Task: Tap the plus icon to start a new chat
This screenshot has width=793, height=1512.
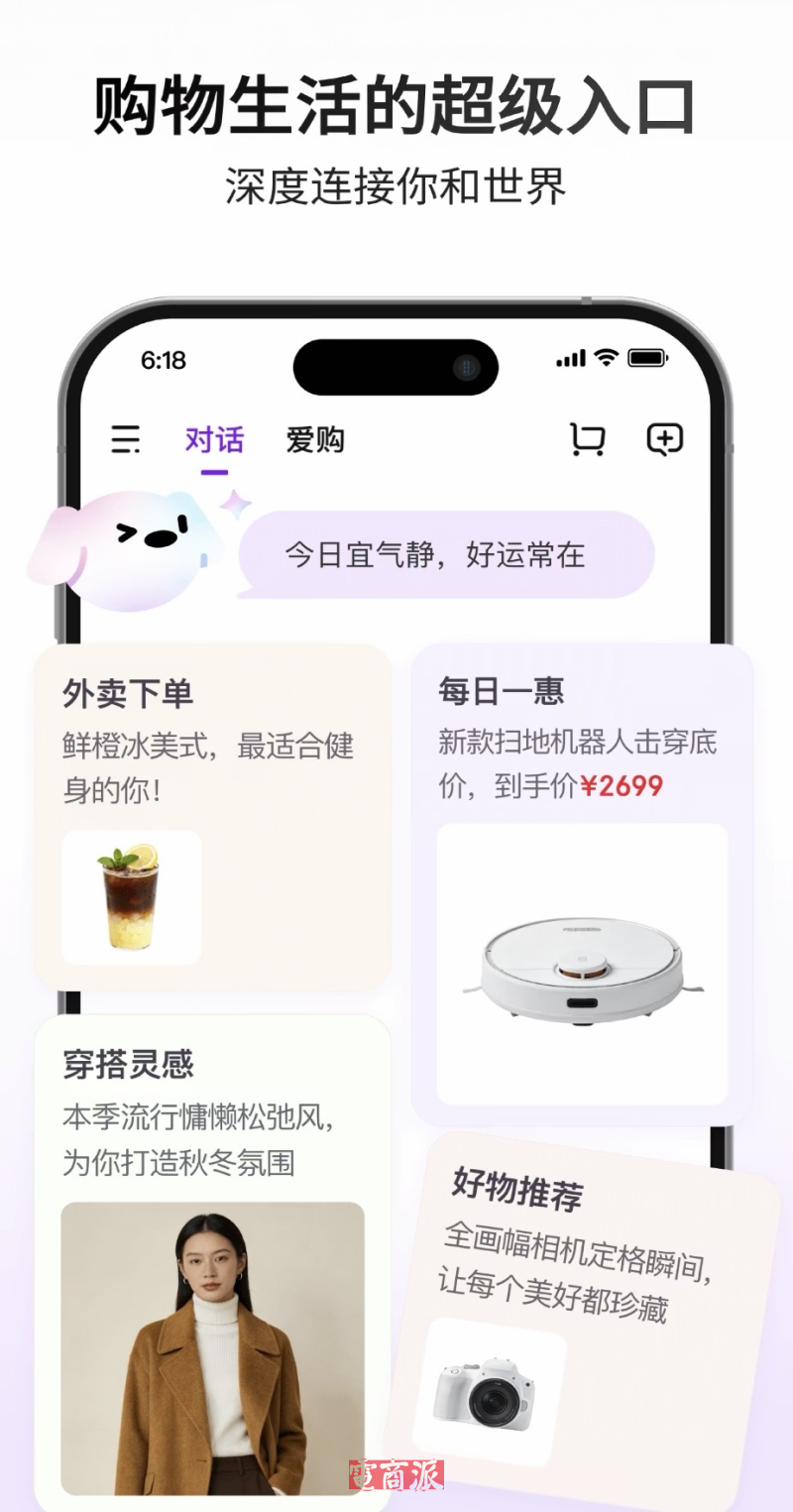Action: coord(664,438)
